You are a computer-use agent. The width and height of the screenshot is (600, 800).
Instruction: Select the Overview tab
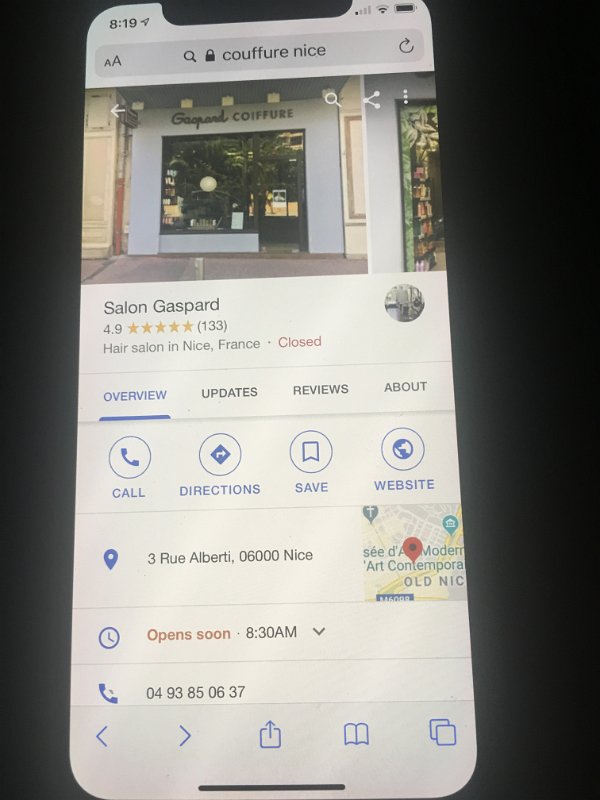(x=135, y=396)
